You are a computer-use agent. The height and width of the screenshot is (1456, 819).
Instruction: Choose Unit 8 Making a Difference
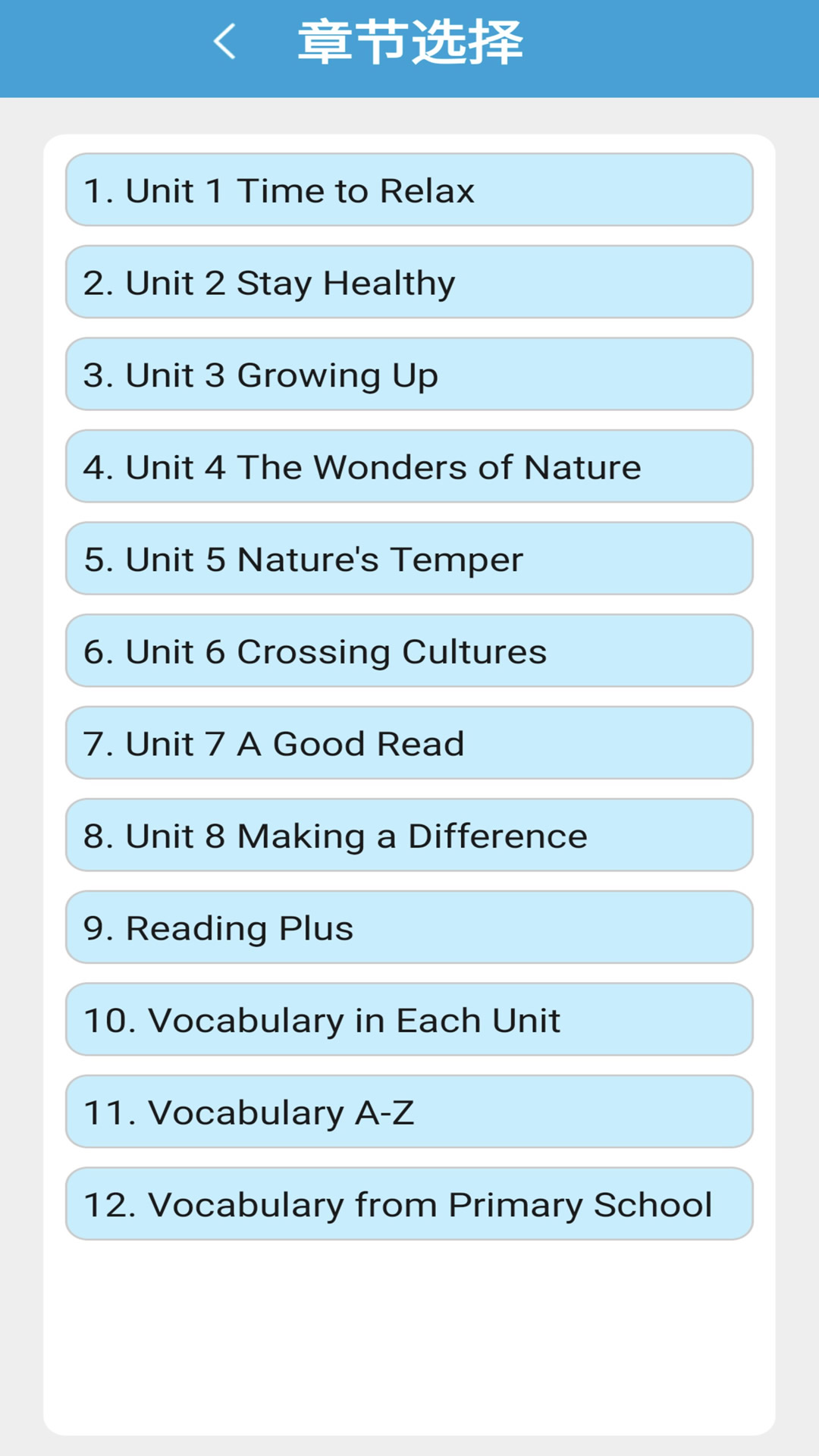(409, 835)
